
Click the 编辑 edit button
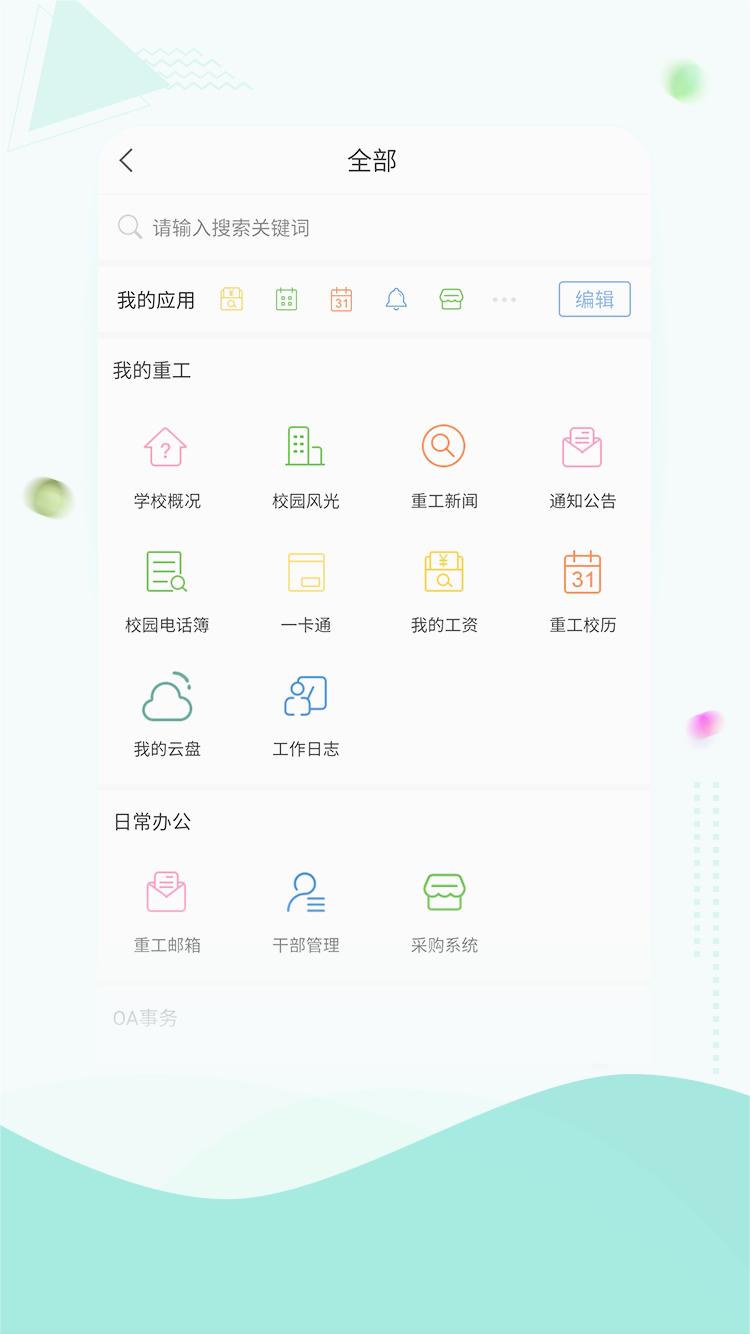(594, 298)
